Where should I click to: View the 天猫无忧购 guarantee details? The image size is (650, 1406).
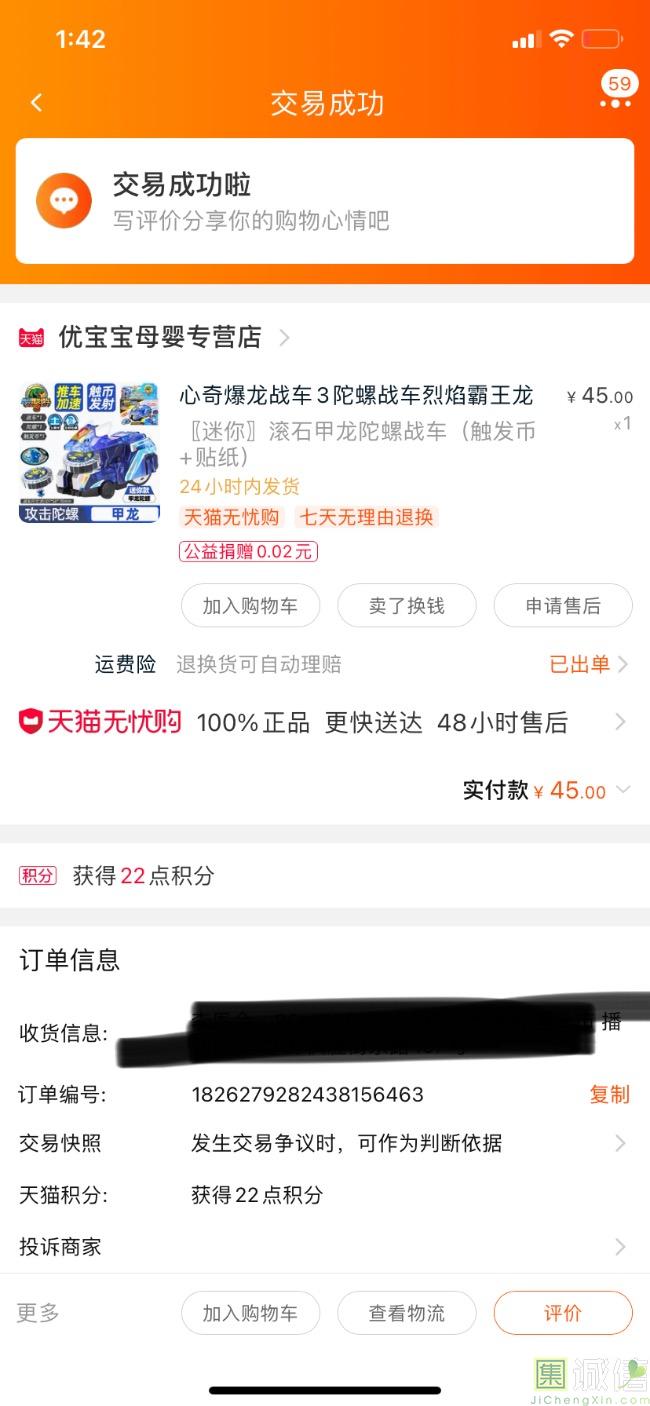point(324,722)
